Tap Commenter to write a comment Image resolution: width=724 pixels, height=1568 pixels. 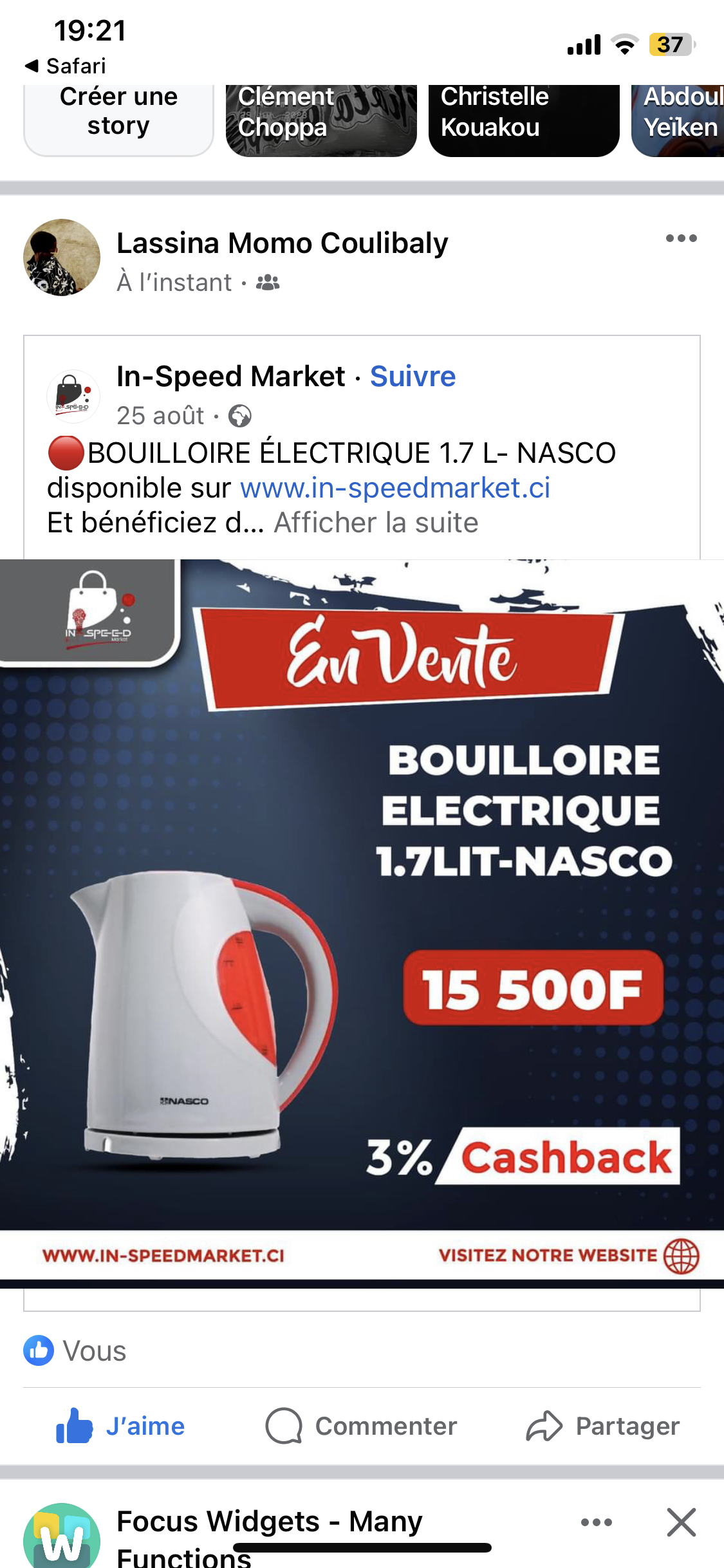click(x=361, y=1426)
